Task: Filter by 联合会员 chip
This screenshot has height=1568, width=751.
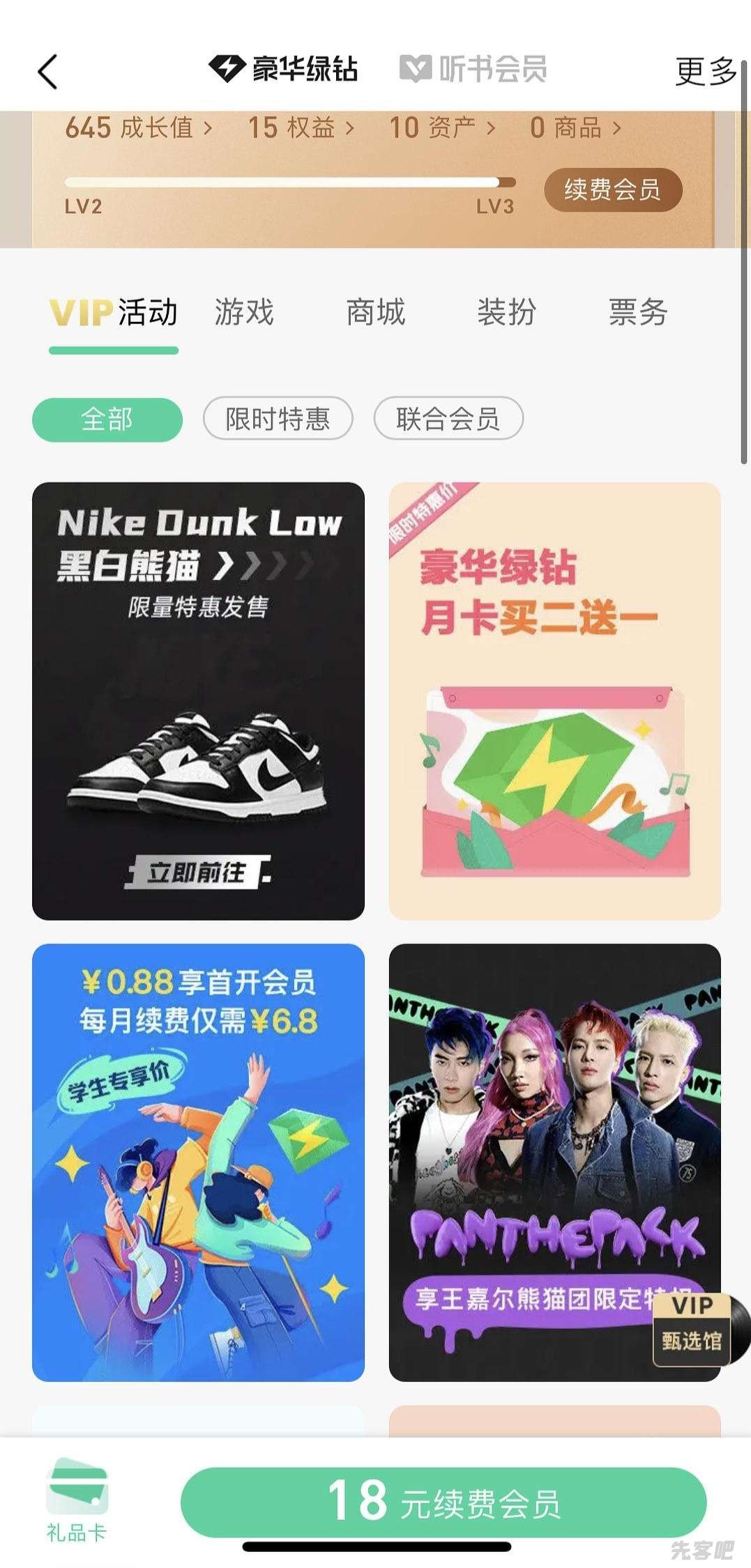Action: click(448, 419)
